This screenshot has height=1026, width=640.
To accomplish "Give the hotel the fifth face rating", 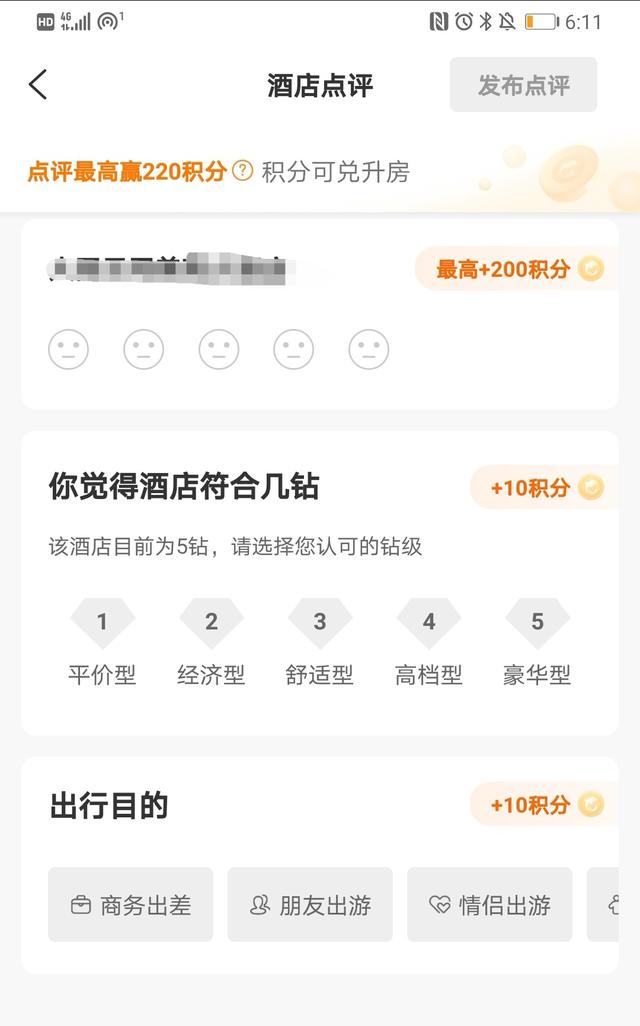I will pyautogui.click(x=368, y=349).
